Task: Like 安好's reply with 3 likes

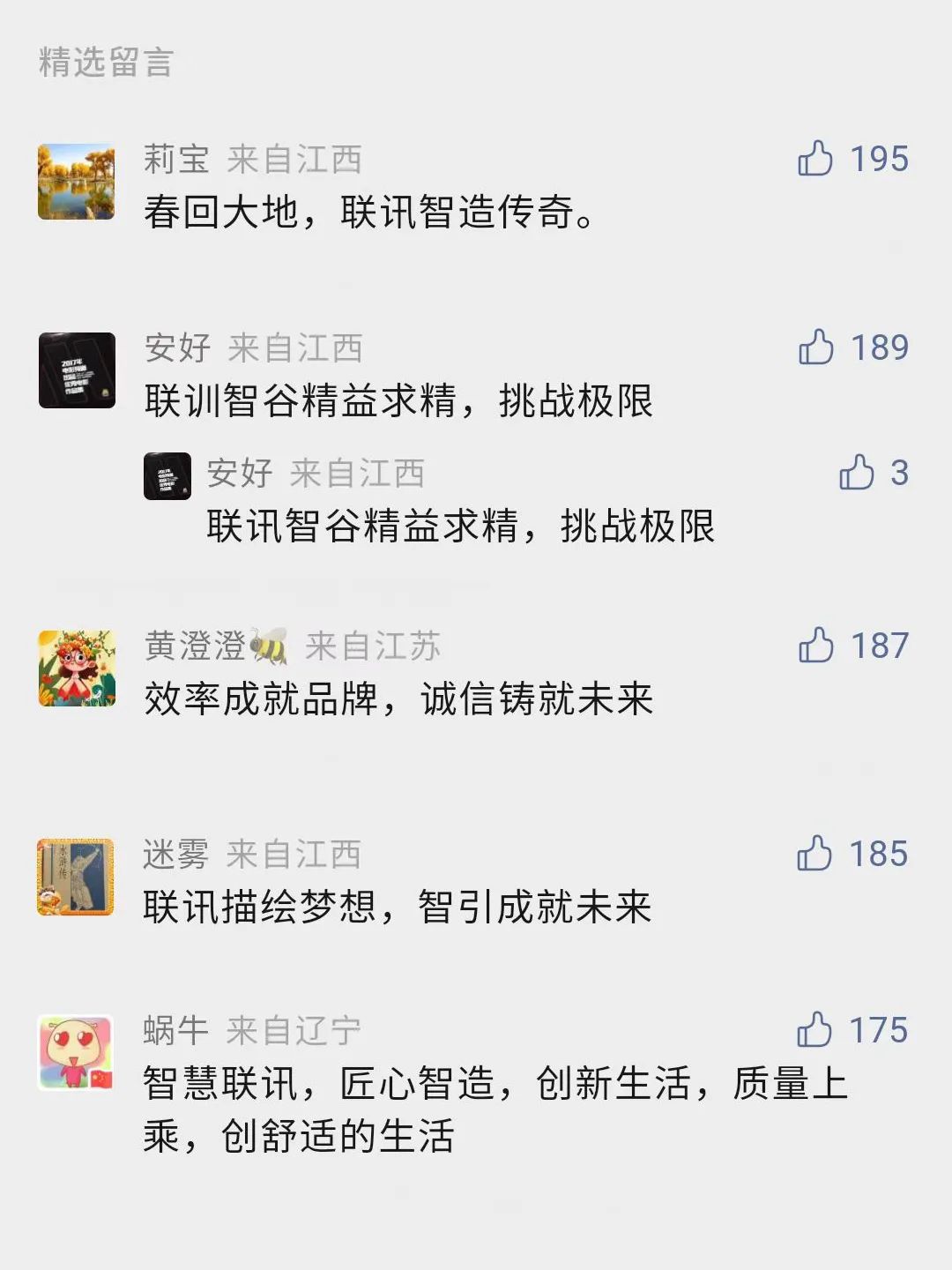Action: click(856, 473)
